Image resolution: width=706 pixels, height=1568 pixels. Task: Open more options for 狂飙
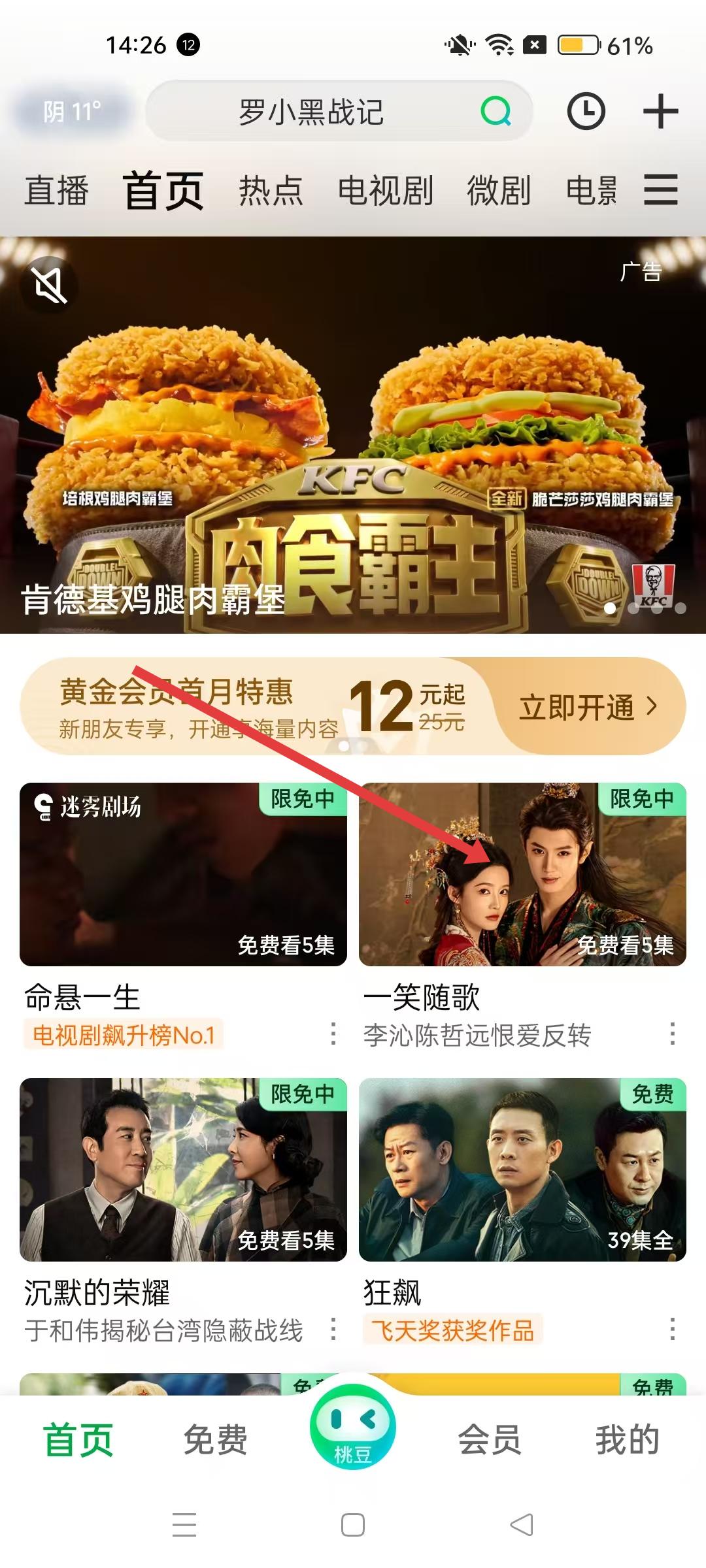coord(672,1329)
